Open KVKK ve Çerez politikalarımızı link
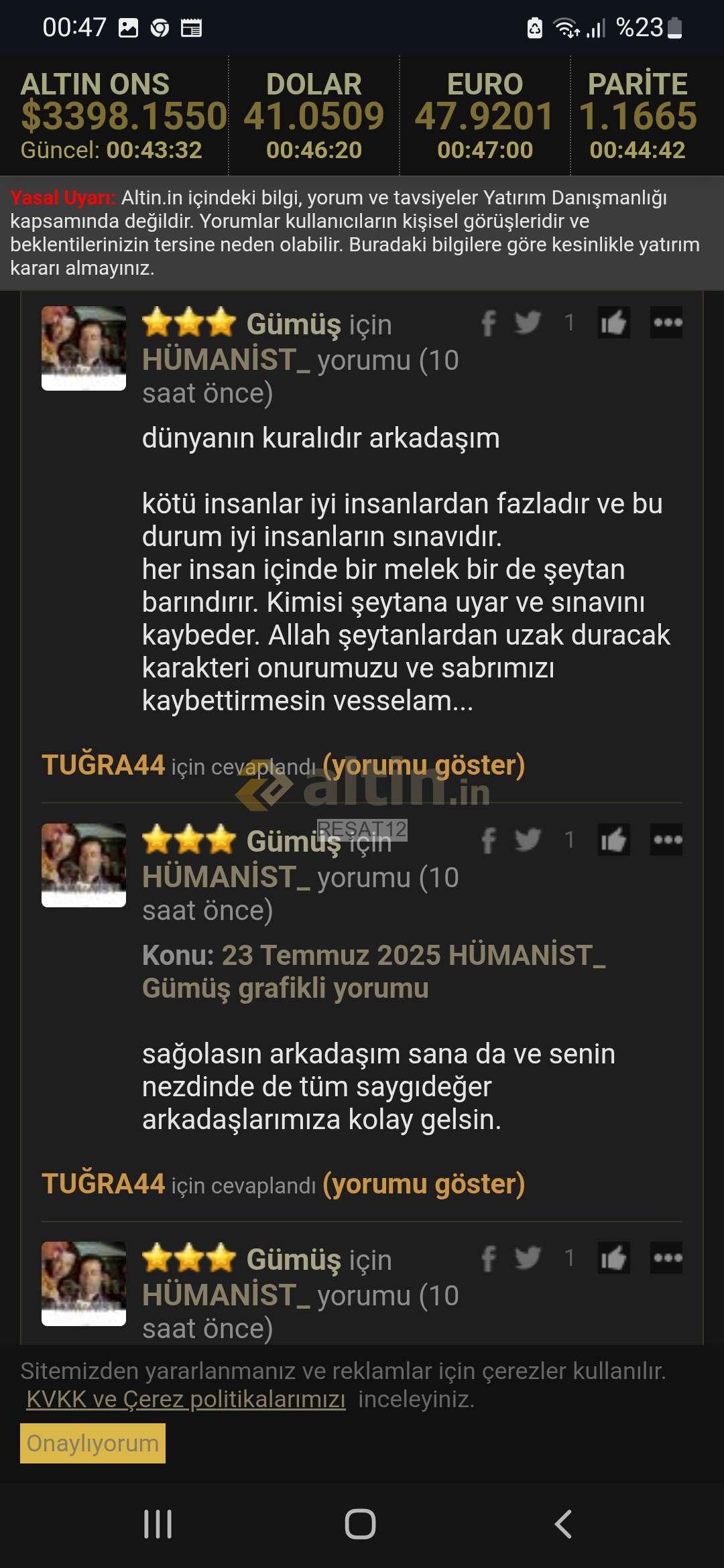 (186, 1399)
